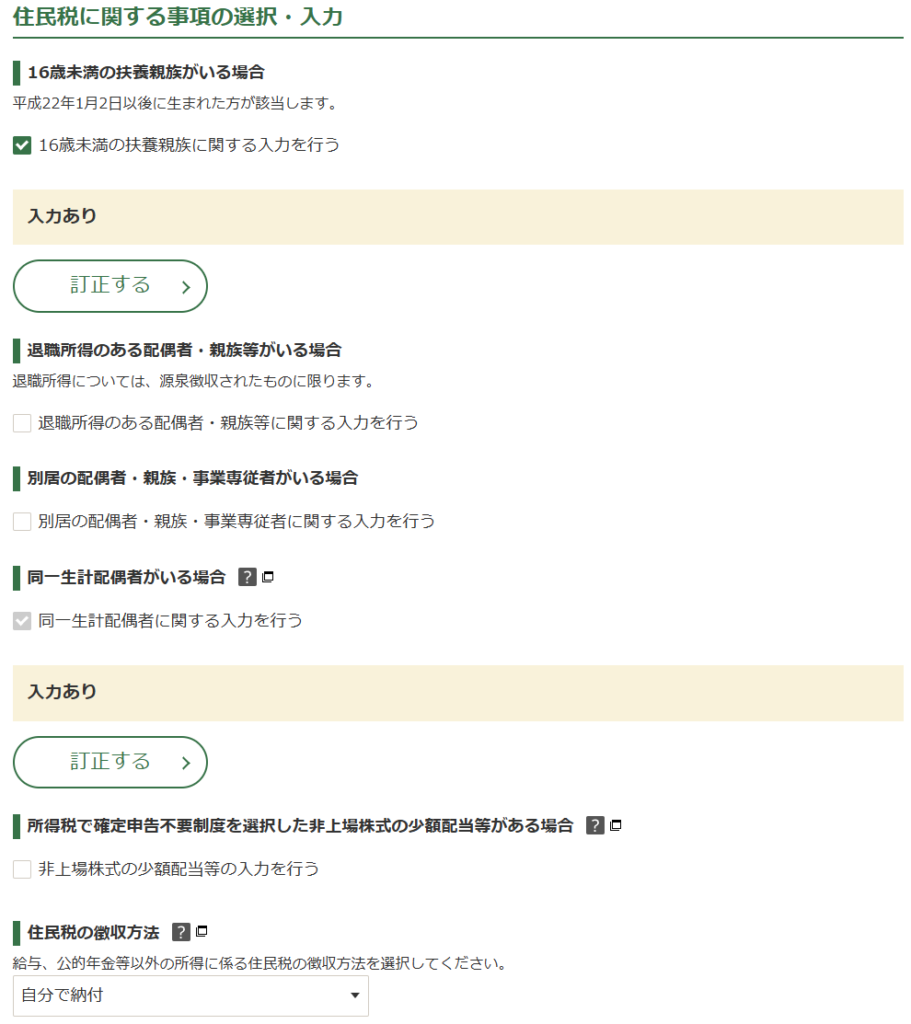Check 退職所得のある配偶者・親族等に関する入力を行う
The height and width of the screenshot is (1024, 911).
pos(22,423)
